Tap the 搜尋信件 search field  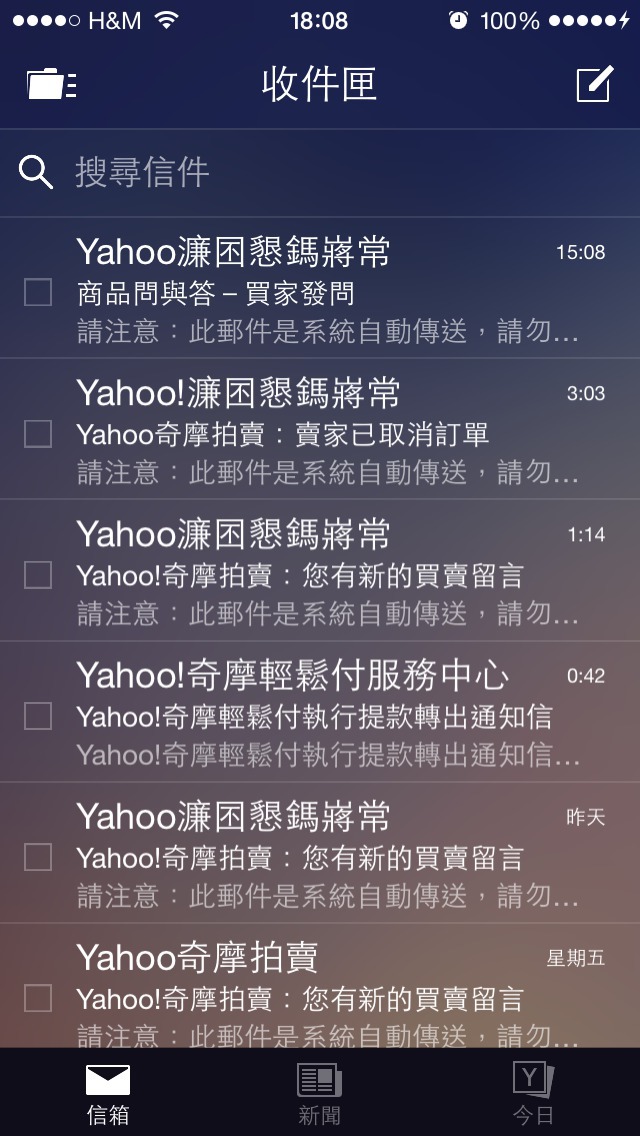pos(320,172)
